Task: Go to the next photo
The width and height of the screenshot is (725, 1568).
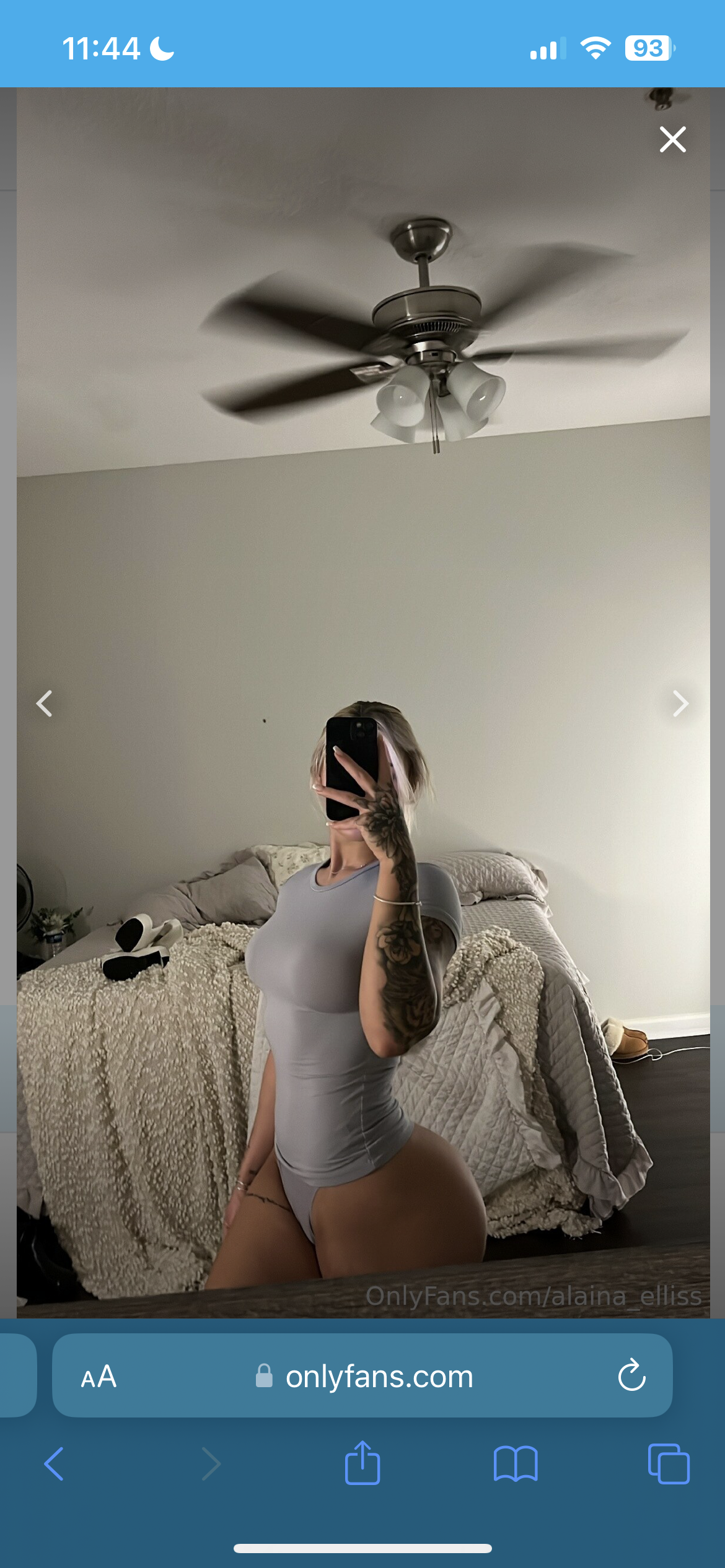Action: point(680,703)
